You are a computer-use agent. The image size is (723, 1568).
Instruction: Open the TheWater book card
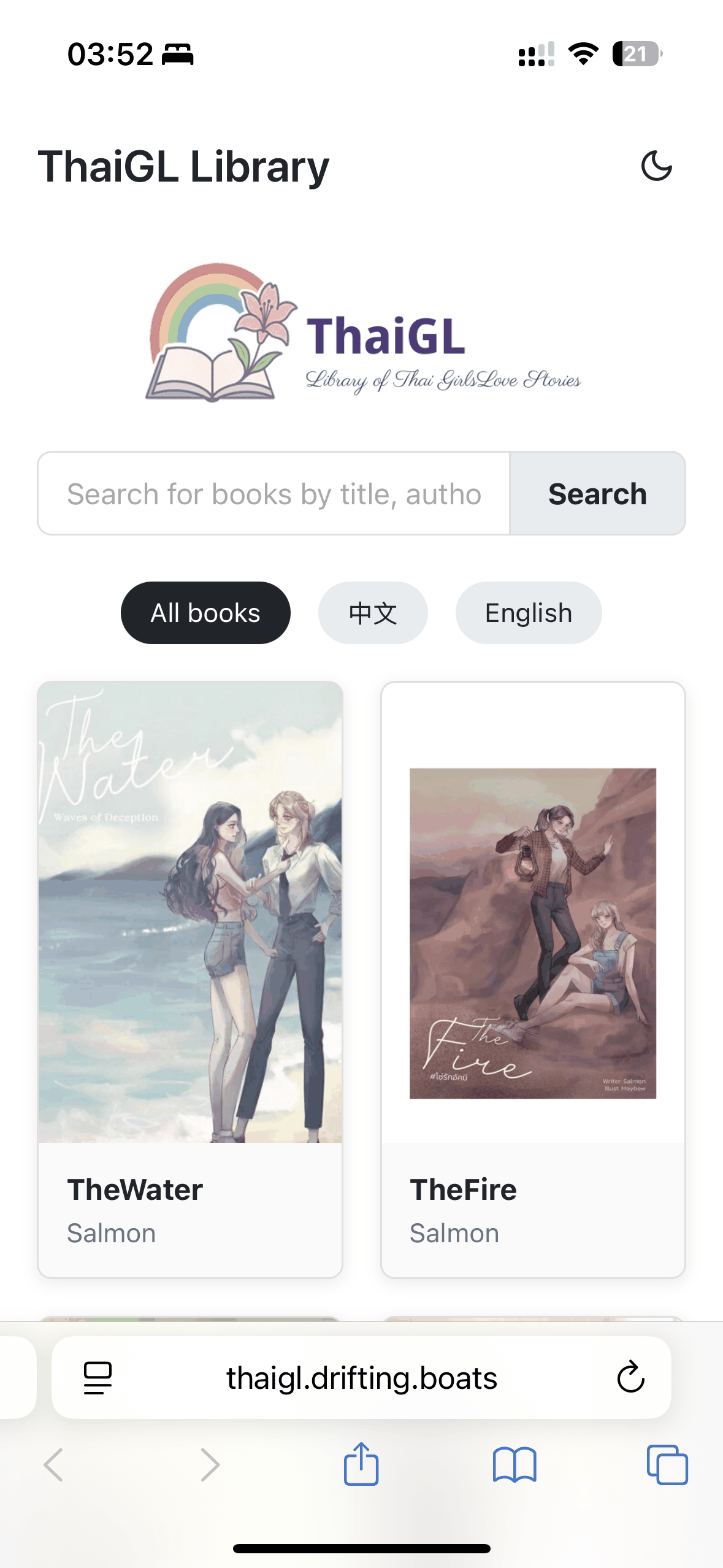tap(189, 979)
